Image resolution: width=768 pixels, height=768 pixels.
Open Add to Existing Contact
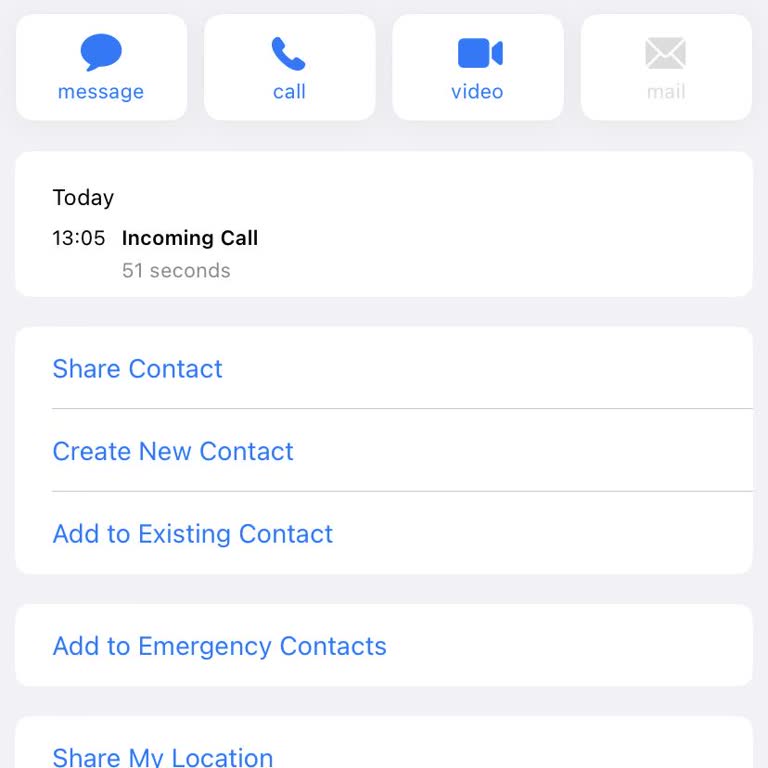(x=193, y=534)
